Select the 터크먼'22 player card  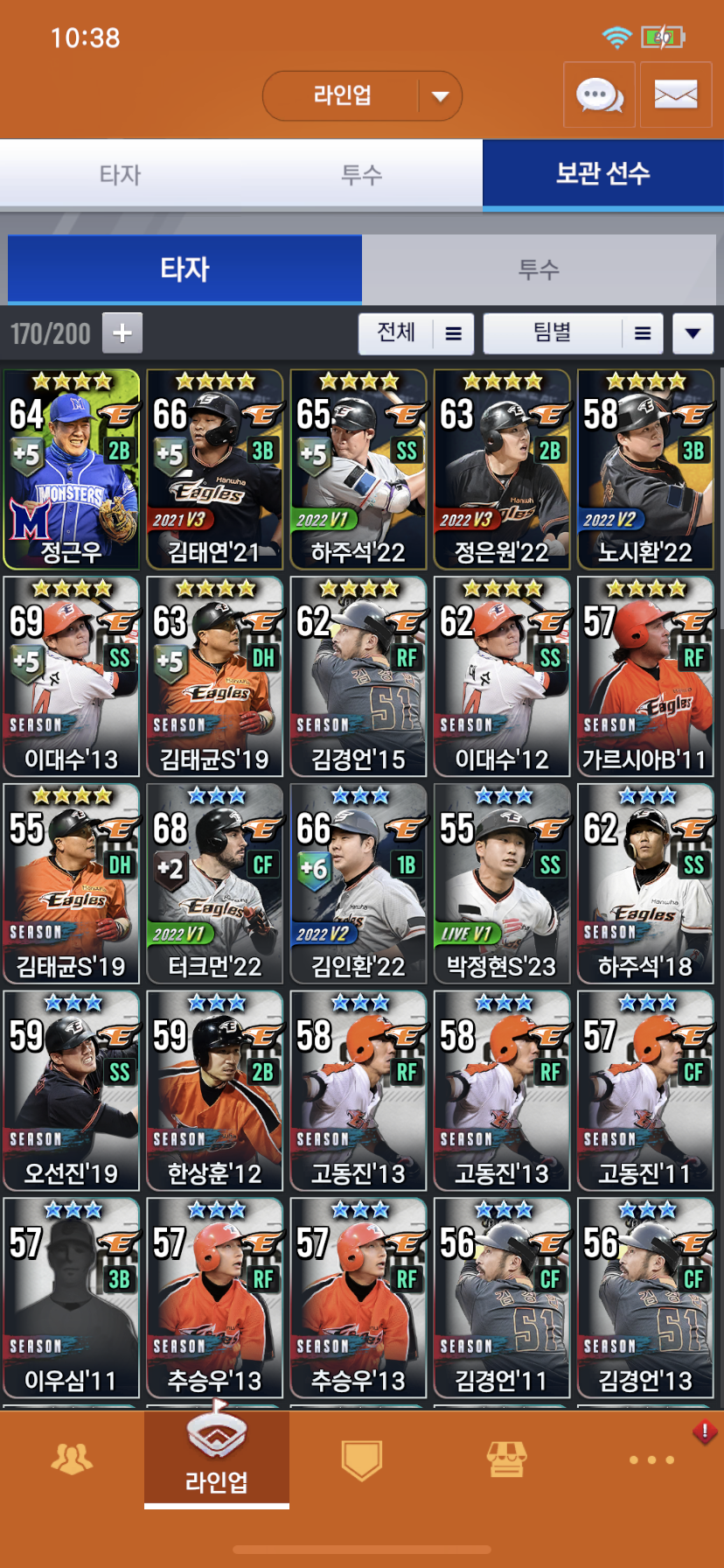215,884
